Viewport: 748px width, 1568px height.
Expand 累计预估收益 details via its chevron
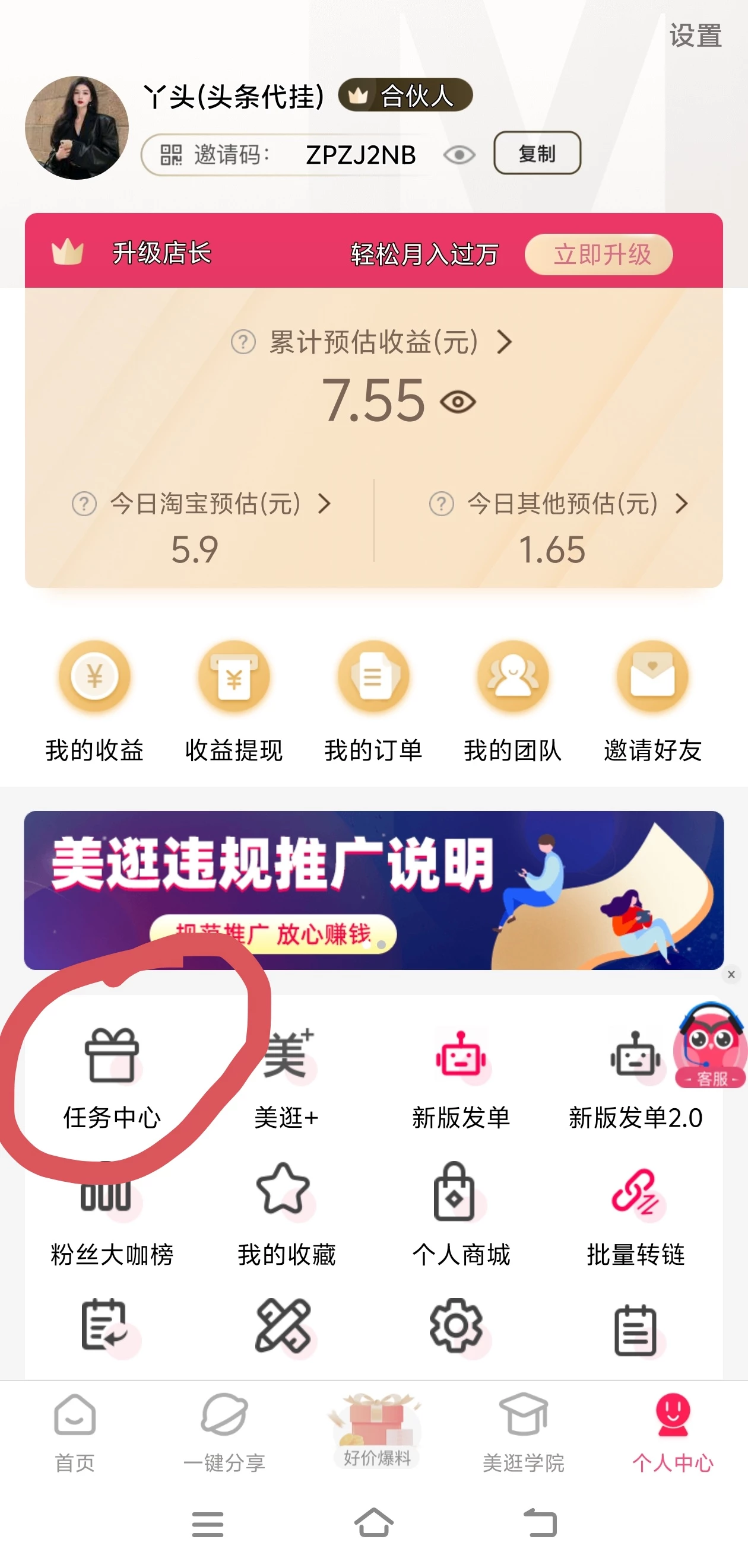click(505, 342)
